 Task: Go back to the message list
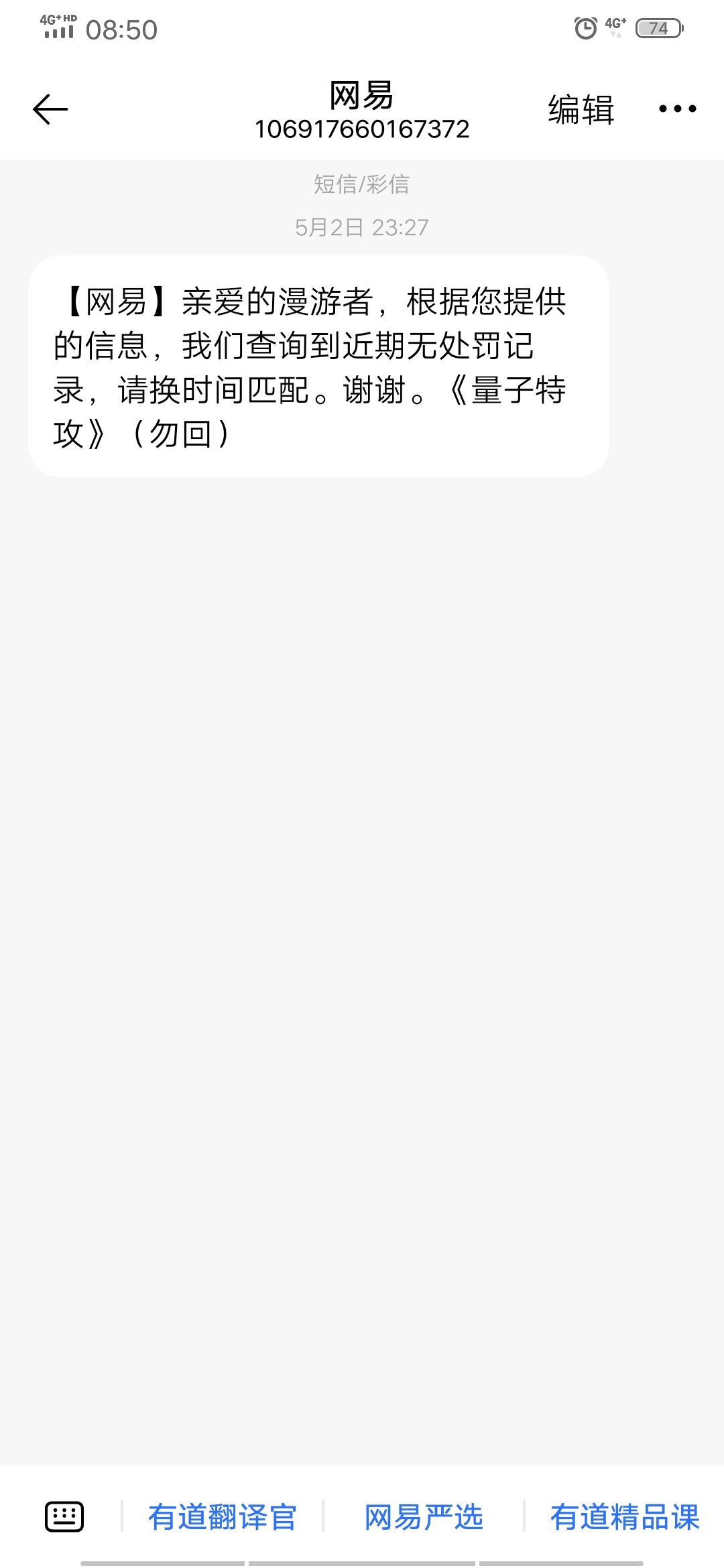tap(50, 109)
